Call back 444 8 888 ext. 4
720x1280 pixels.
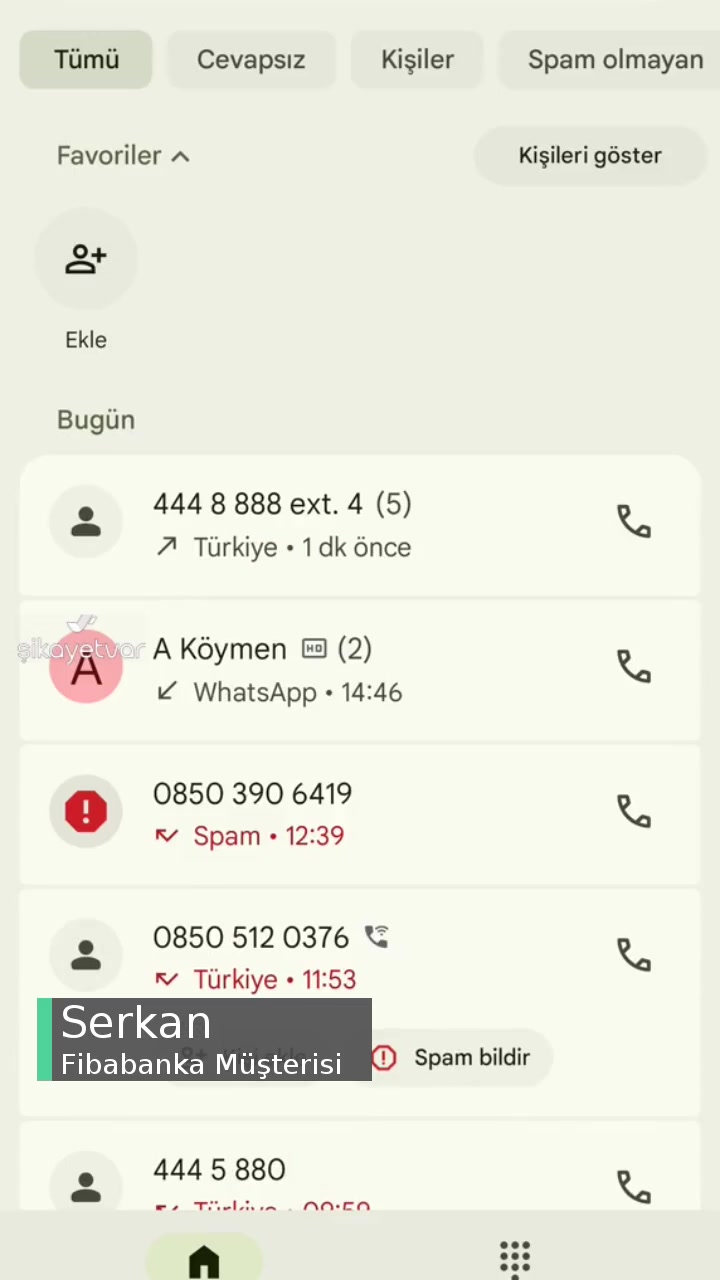coord(633,522)
